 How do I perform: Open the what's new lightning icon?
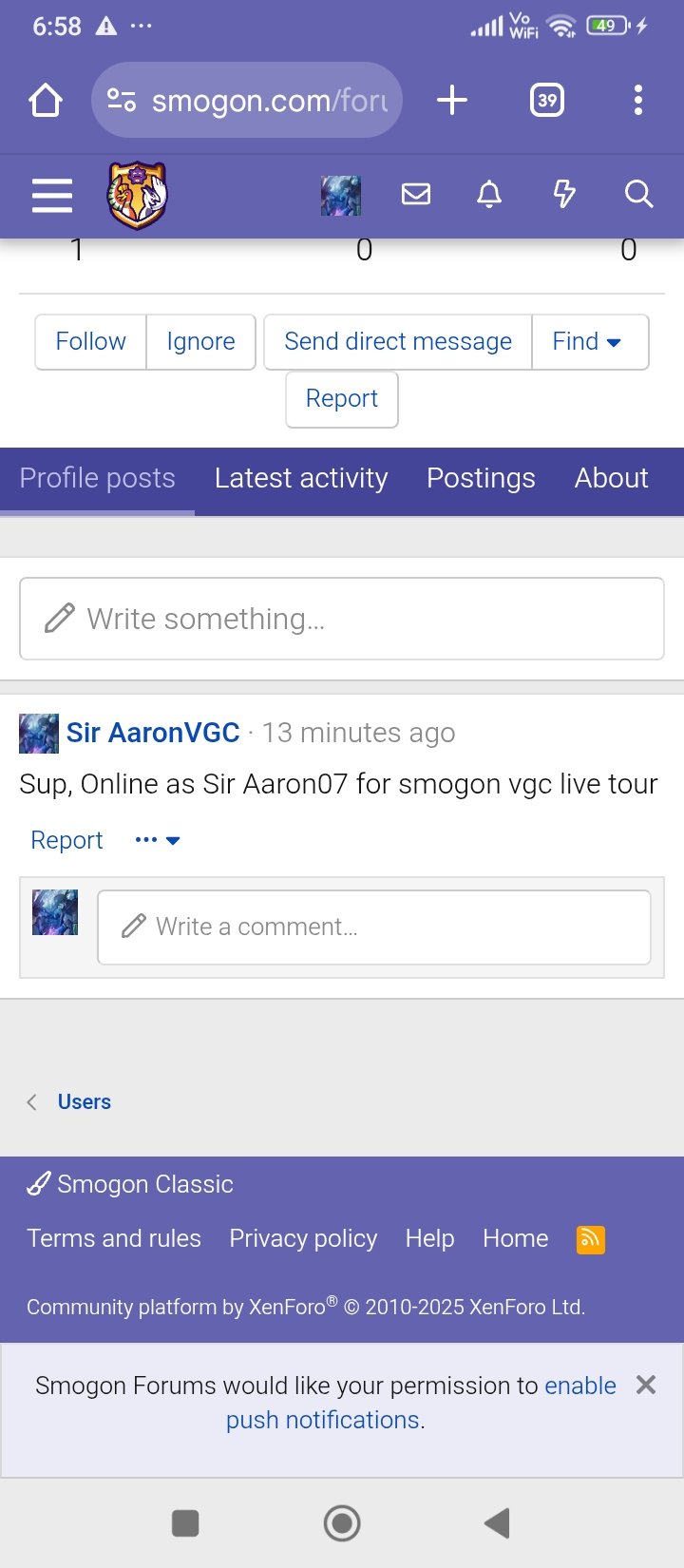[x=564, y=195]
